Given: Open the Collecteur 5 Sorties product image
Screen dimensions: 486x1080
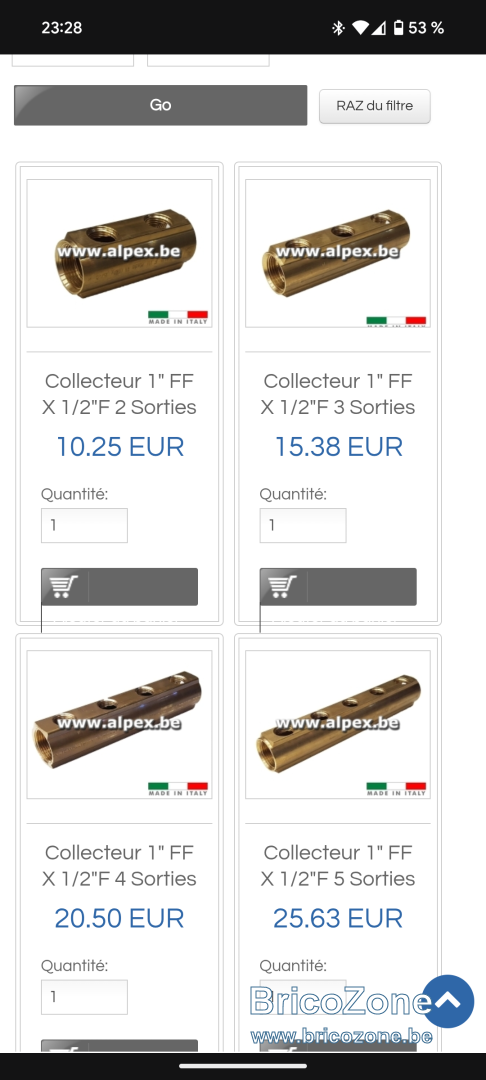Looking at the screenshot, I should click(x=337, y=725).
